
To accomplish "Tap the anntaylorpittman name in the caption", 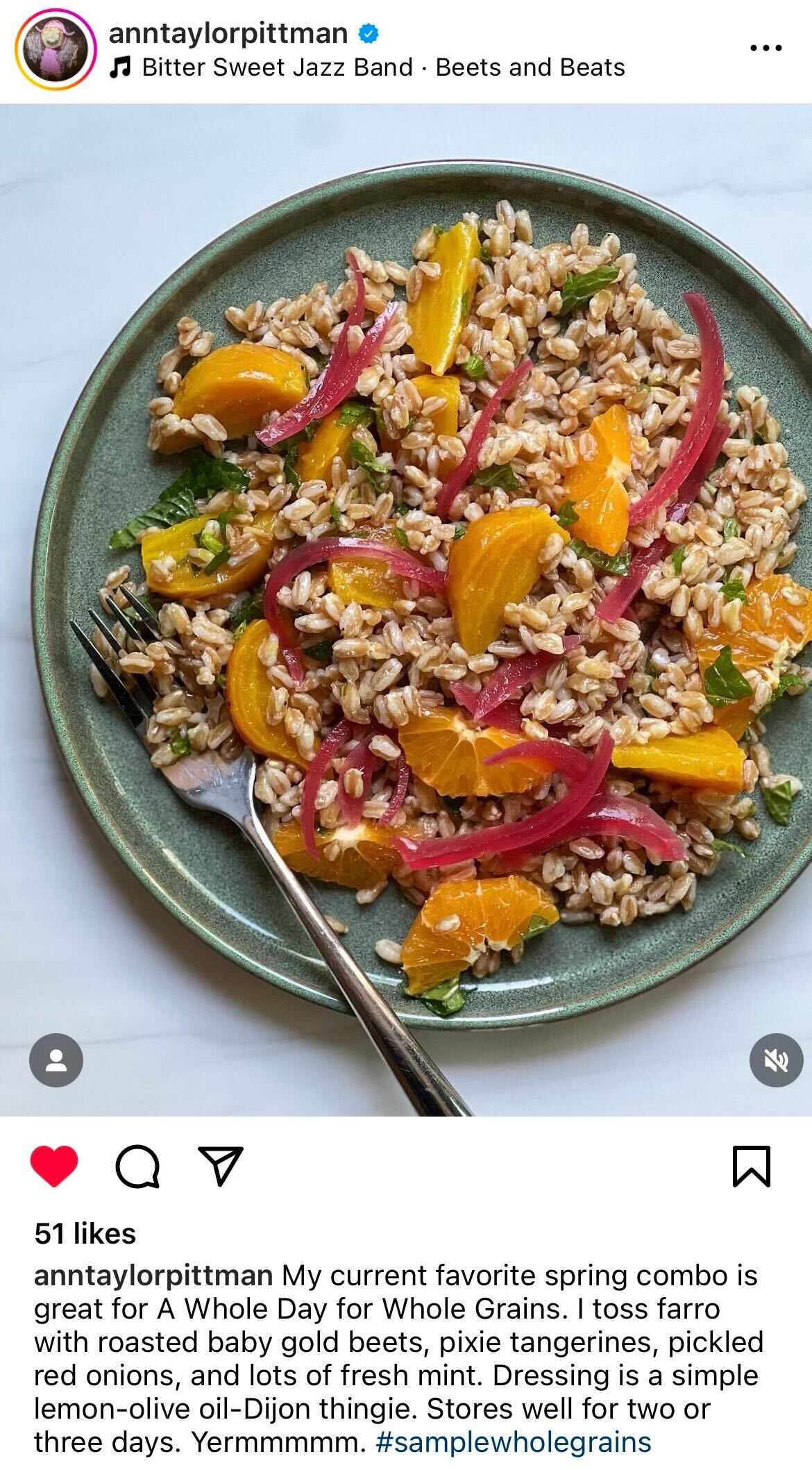I will tap(153, 1276).
